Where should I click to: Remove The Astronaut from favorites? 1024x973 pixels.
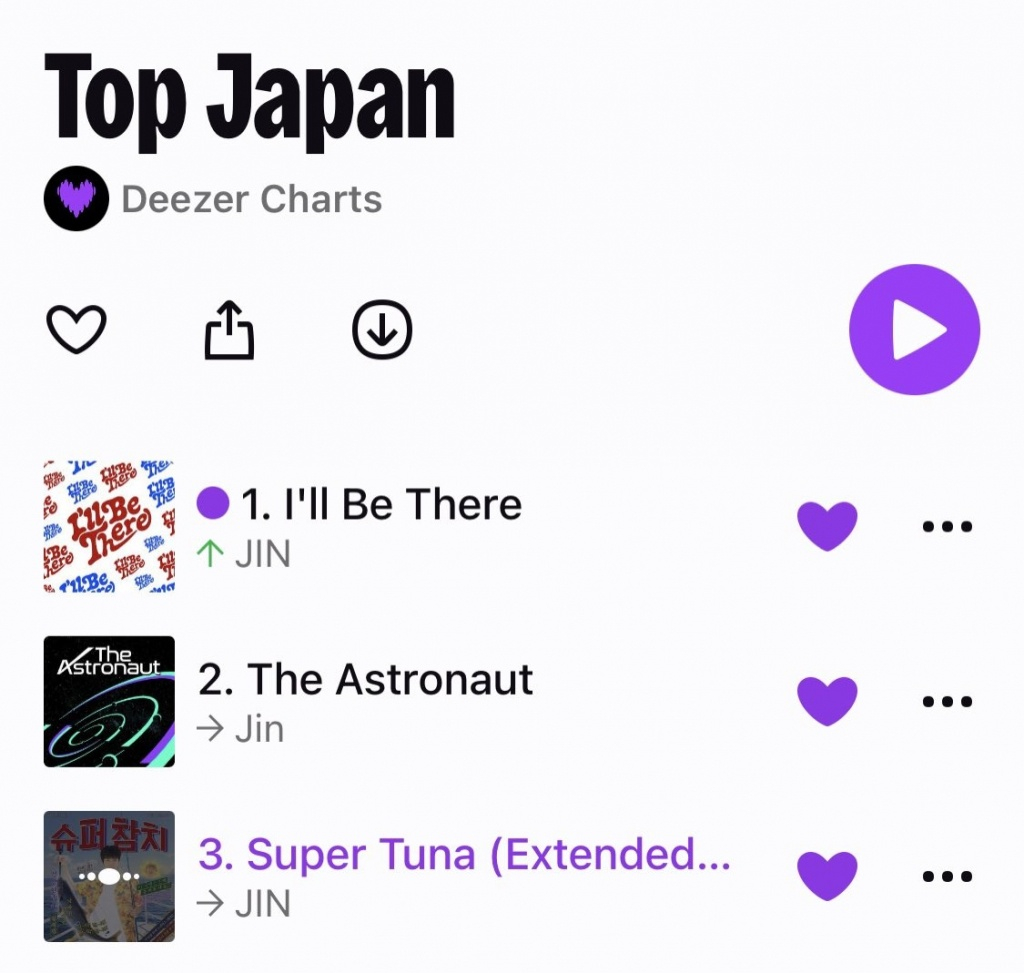click(x=827, y=701)
